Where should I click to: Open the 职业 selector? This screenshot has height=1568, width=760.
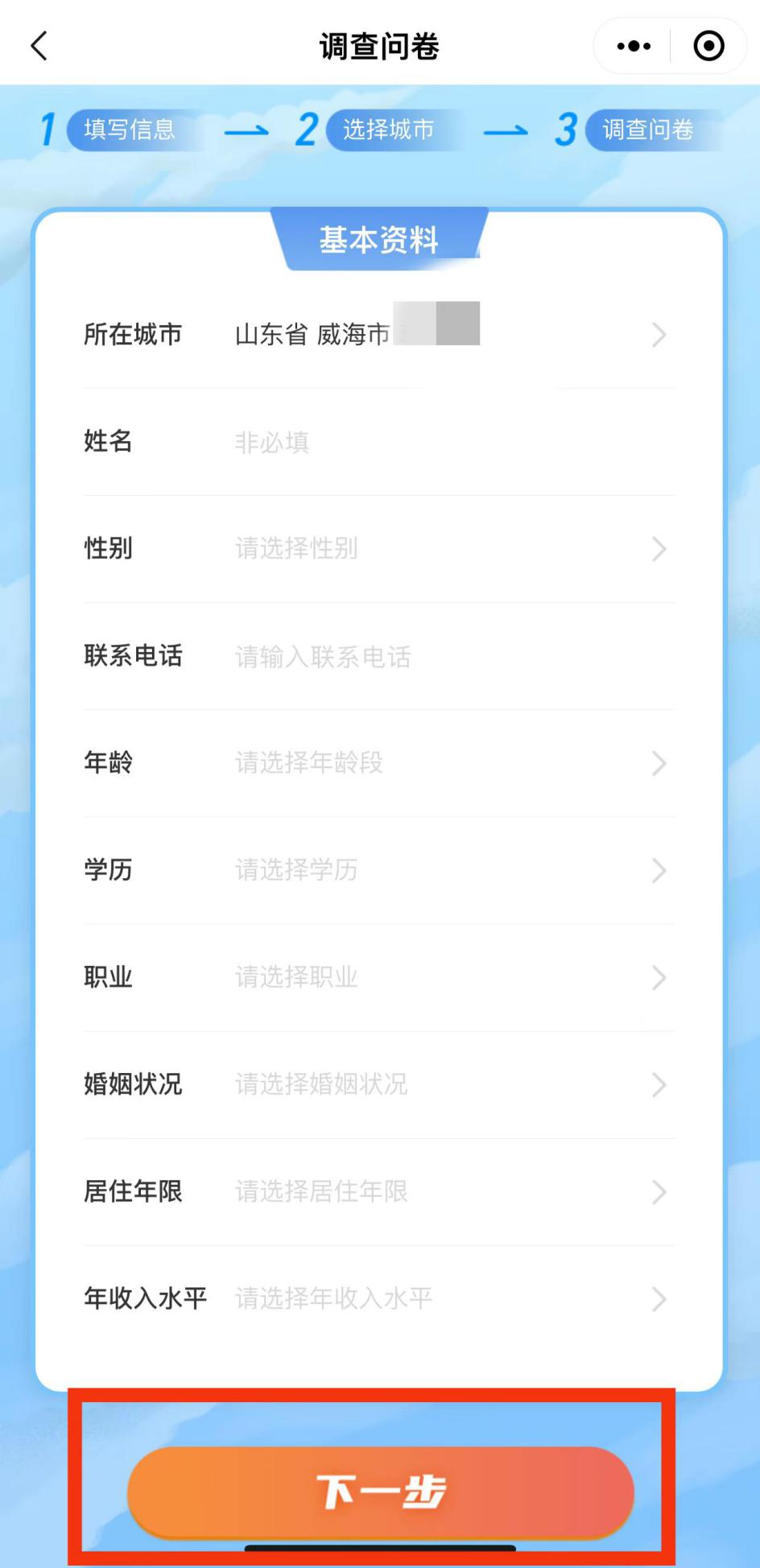point(451,977)
